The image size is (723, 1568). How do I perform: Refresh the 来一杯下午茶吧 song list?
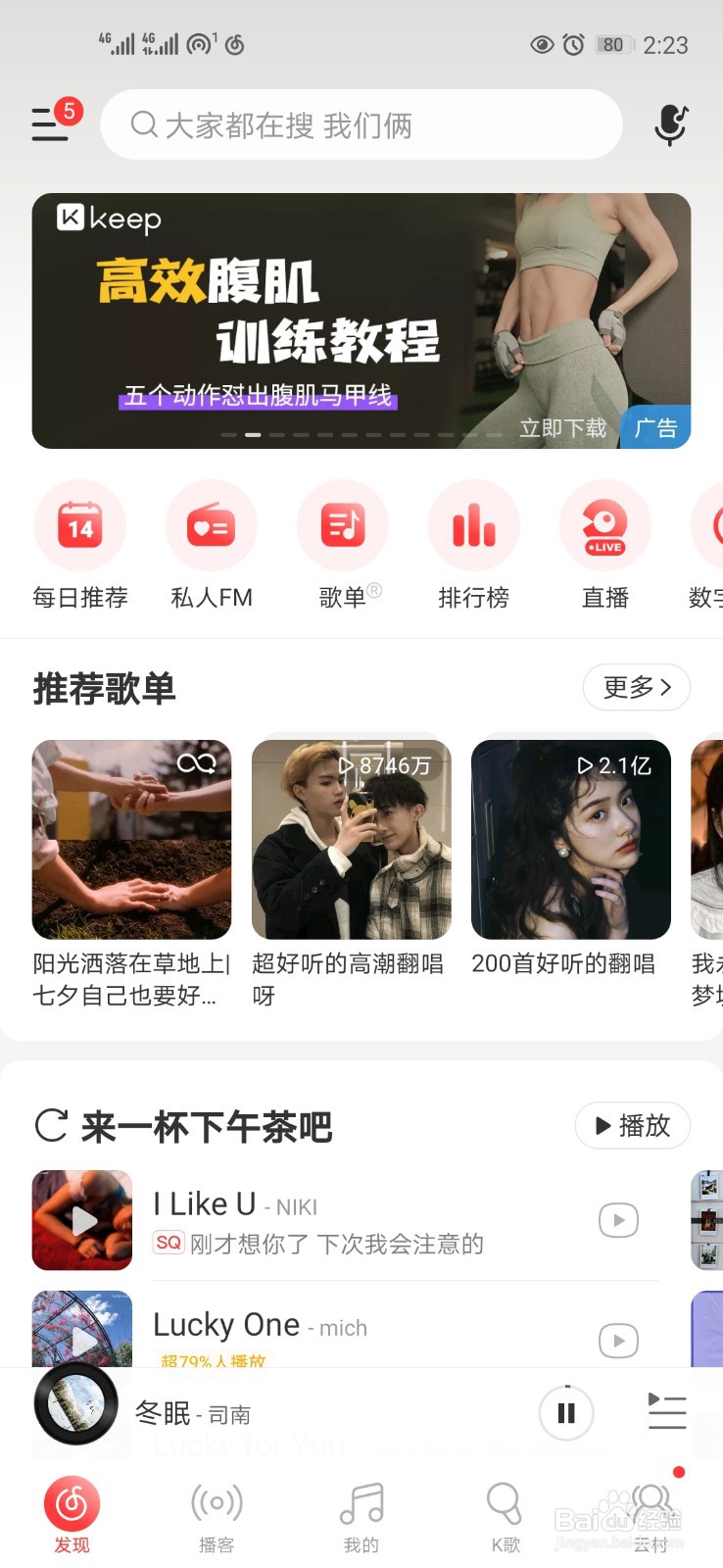coord(48,1125)
